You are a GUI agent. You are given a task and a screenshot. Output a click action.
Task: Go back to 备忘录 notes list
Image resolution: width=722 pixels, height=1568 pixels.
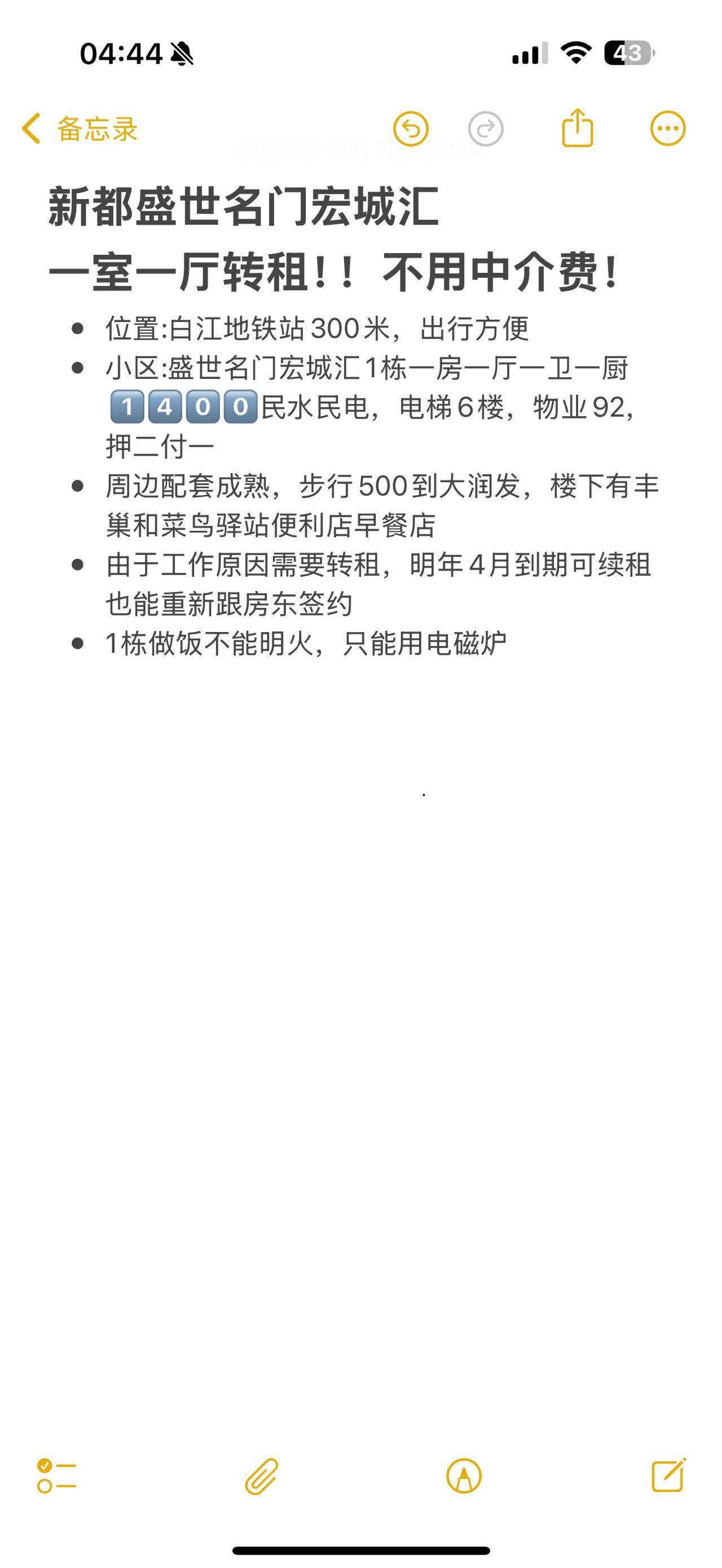coord(79,129)
